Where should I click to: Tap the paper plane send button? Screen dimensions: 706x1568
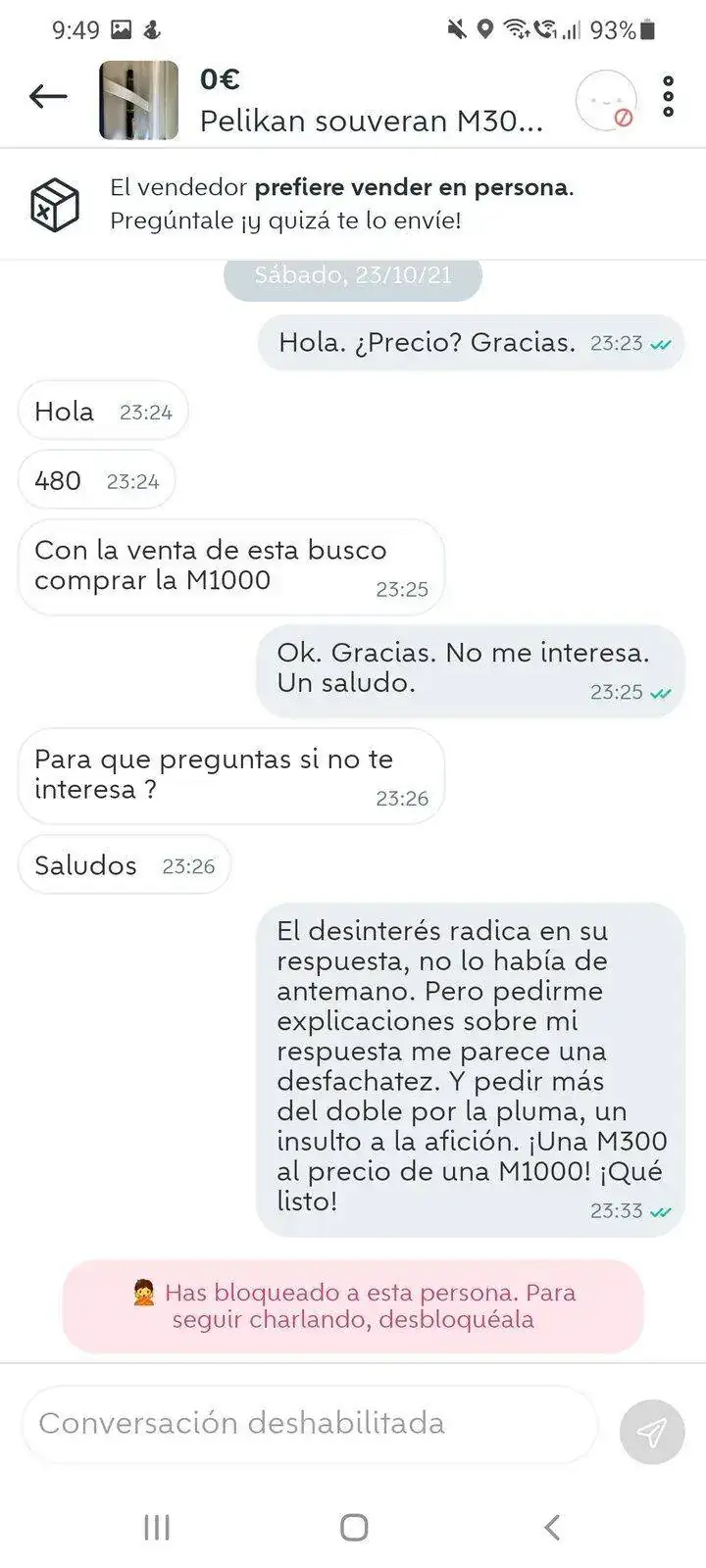tap(652, 1433)
